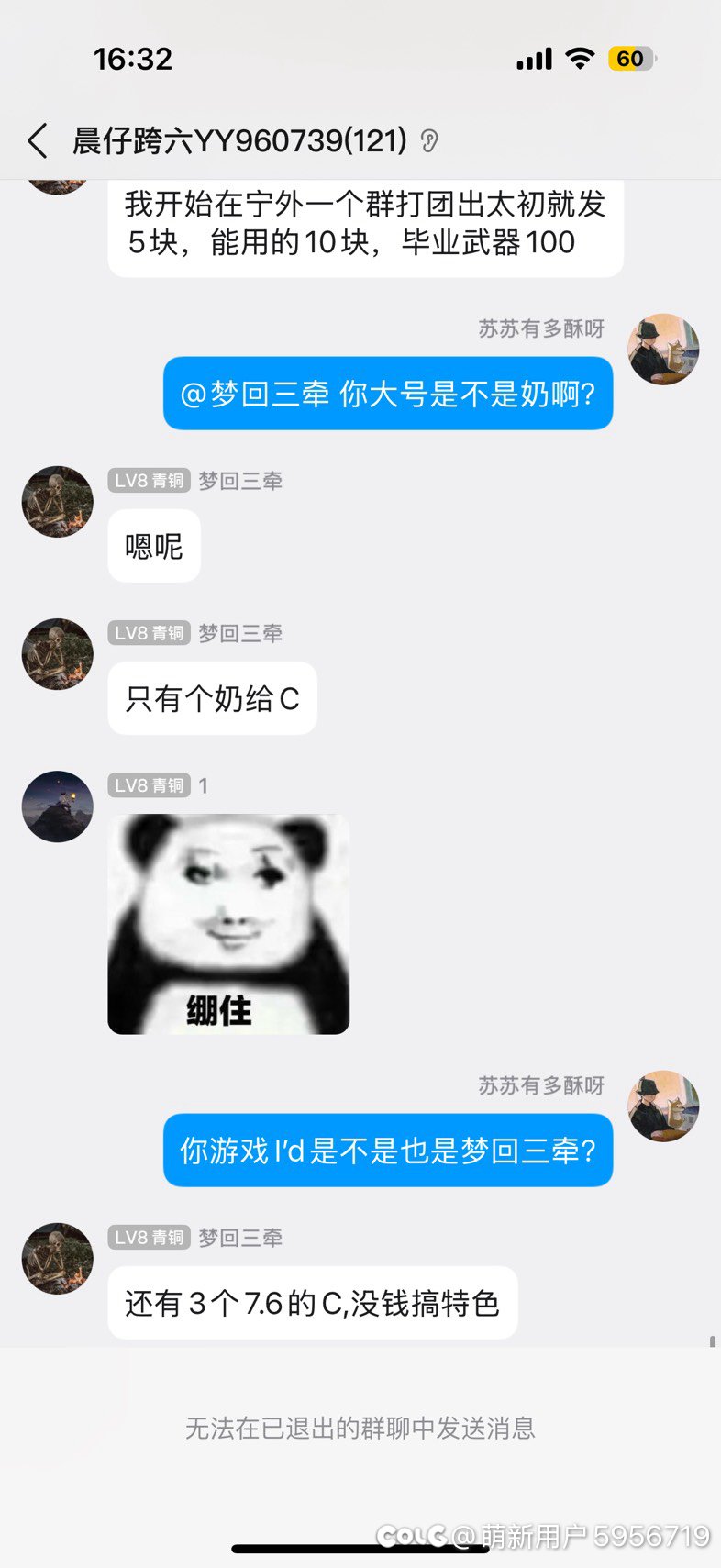721x1568 pixels.
Task: Tap the battery indicator showing 60
Action: [x=632, y=57]
